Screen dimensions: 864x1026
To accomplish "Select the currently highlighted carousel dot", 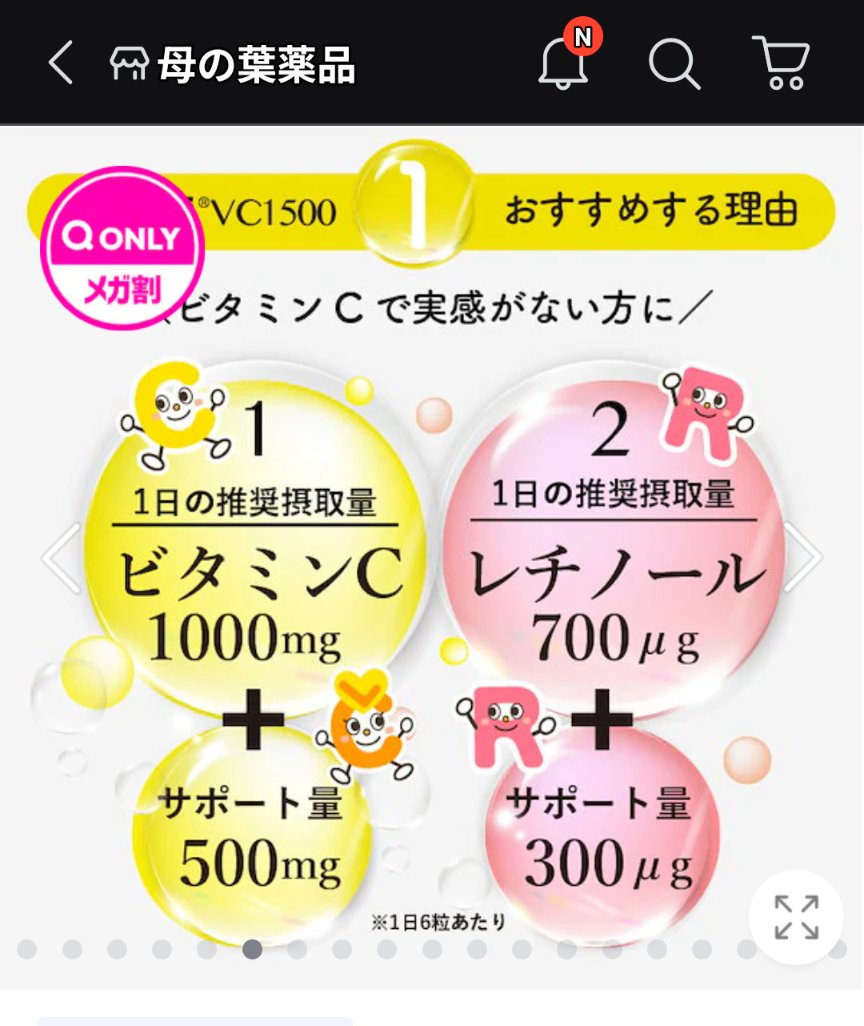I will [x=253, y=952].
